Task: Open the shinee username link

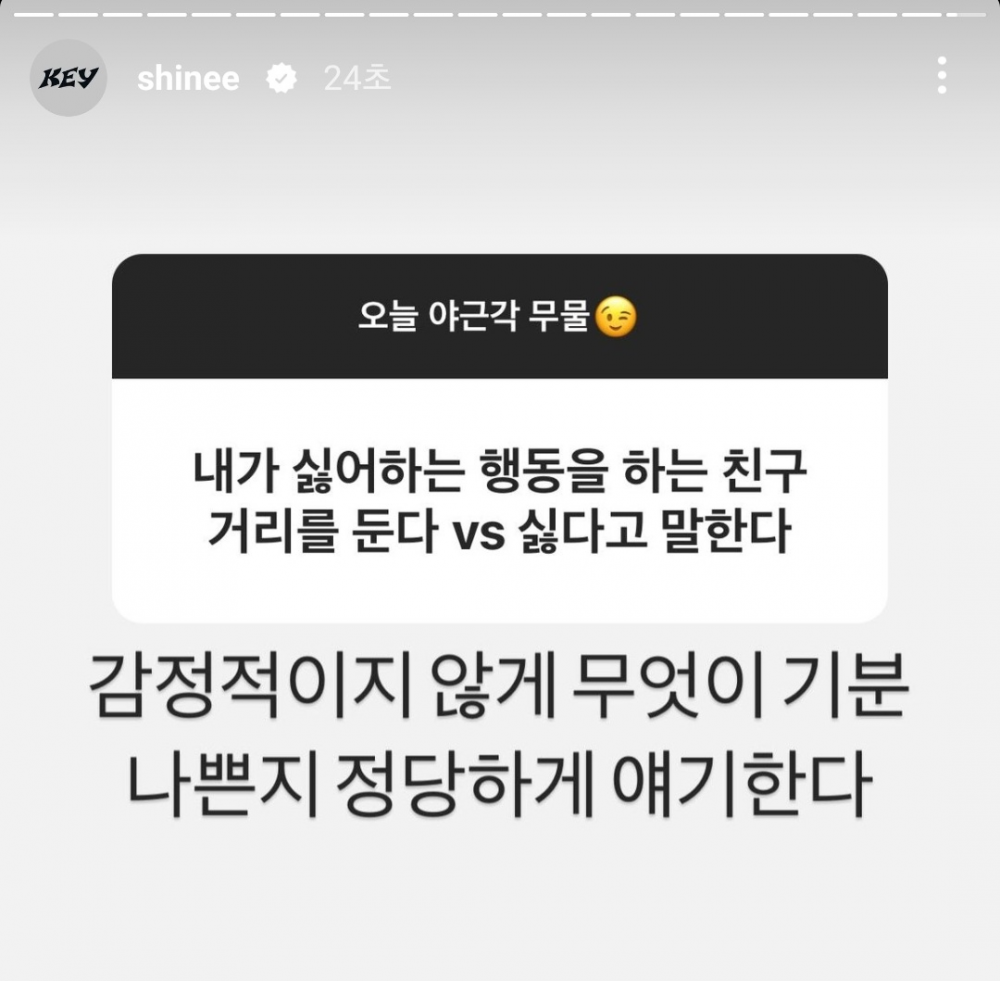Action: click(x=188, y=79)
